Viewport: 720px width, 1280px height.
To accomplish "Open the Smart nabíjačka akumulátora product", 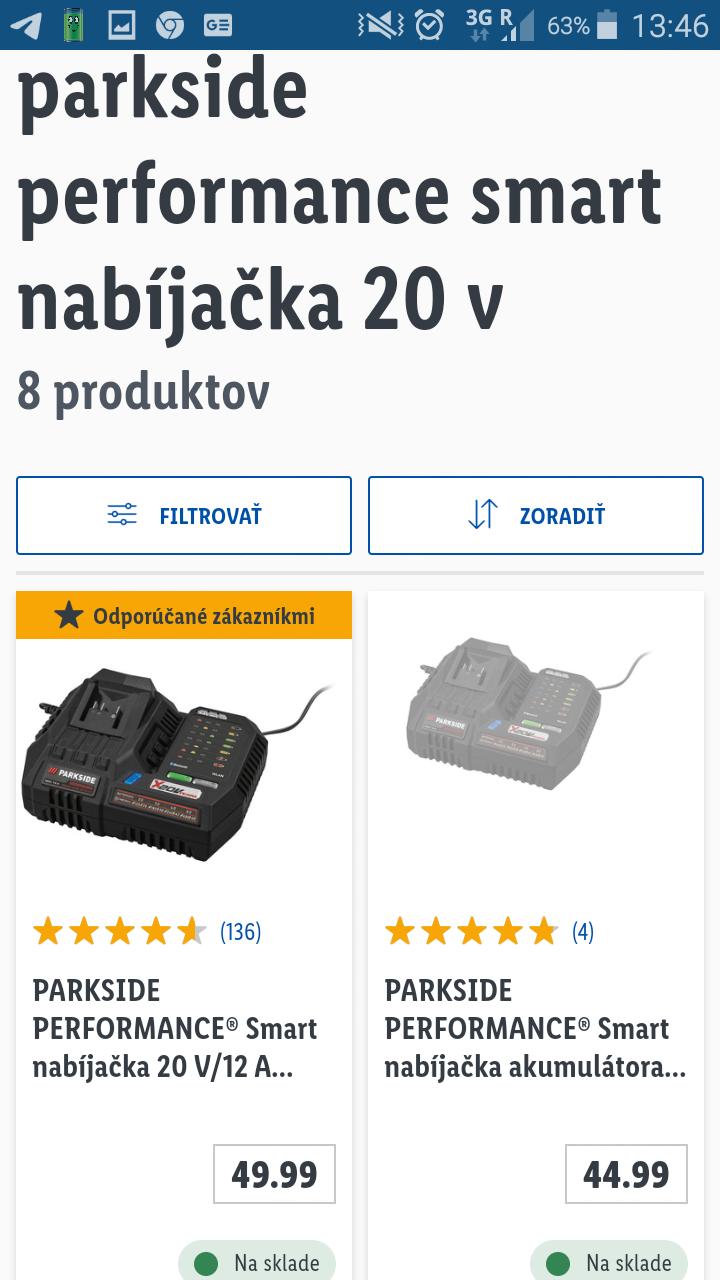I will 535,1029.
